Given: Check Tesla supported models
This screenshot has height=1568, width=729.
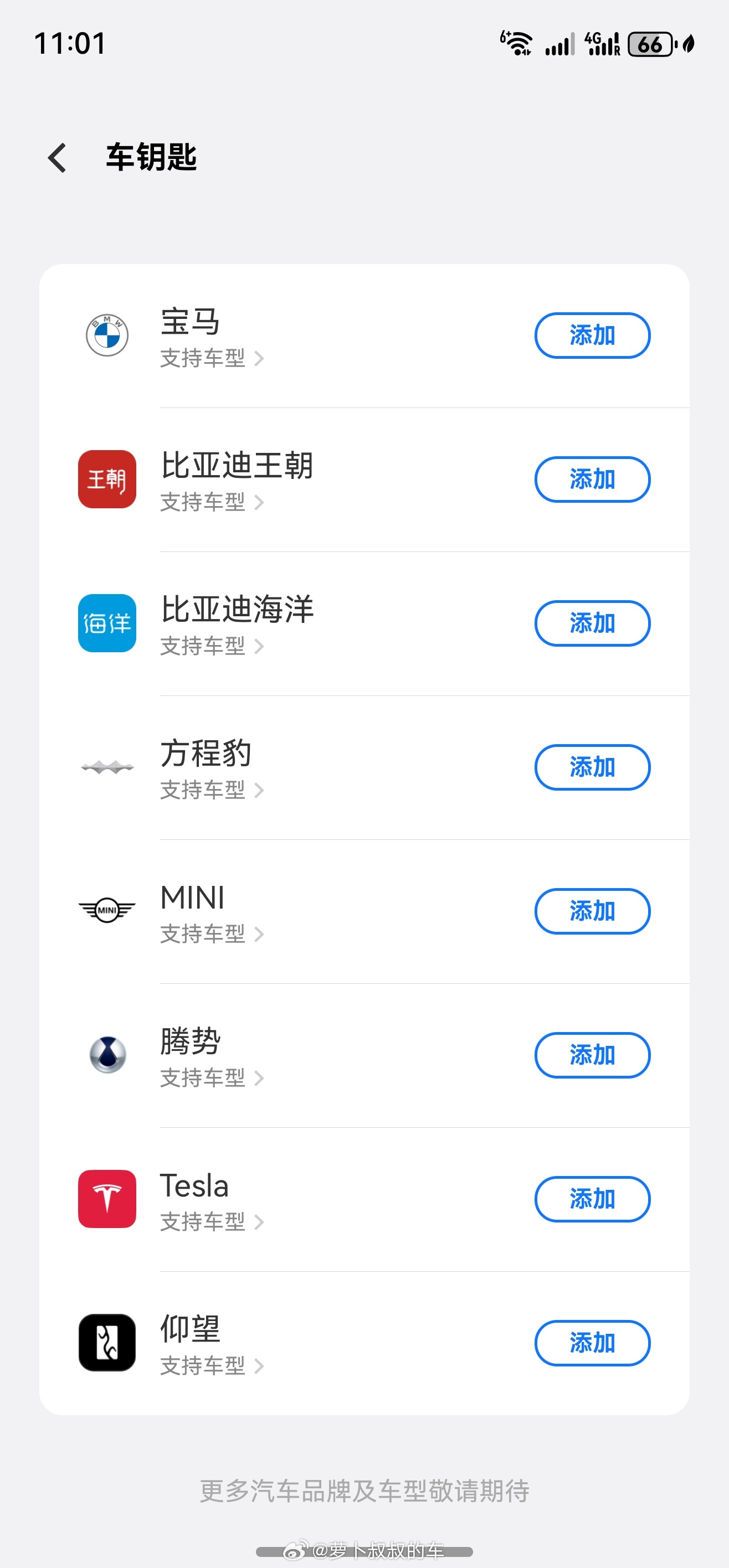Looking at the screenshot, I should tap(212, 1221).
